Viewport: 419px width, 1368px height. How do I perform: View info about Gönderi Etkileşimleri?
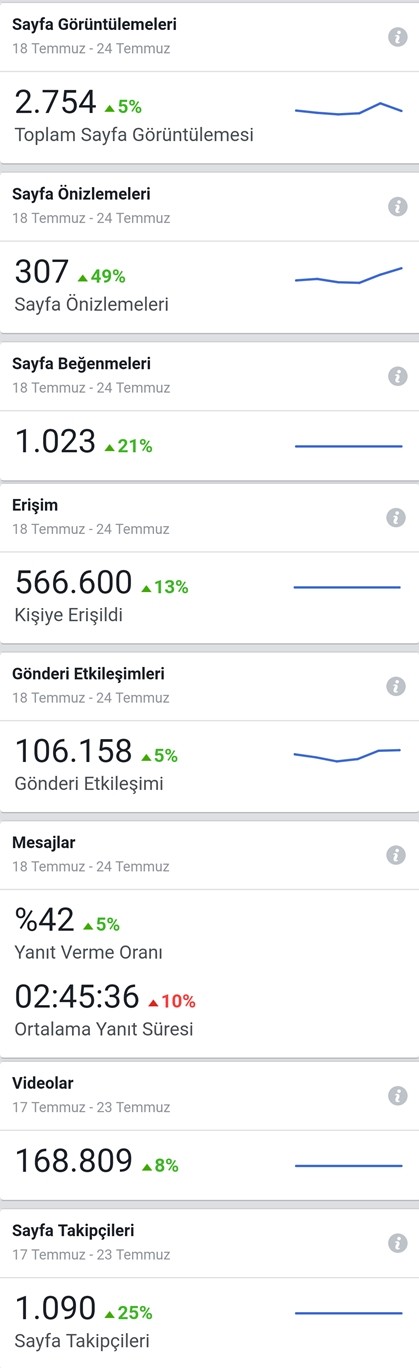pos(397,686)
